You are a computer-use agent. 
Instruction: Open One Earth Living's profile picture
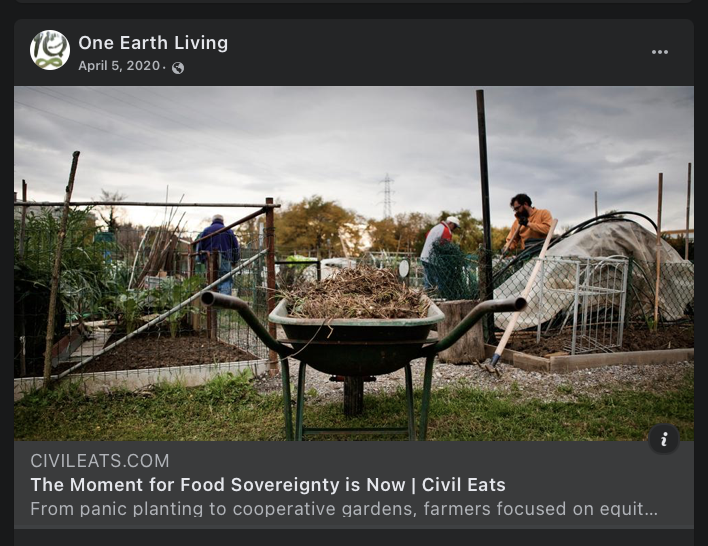coord(50,50)
